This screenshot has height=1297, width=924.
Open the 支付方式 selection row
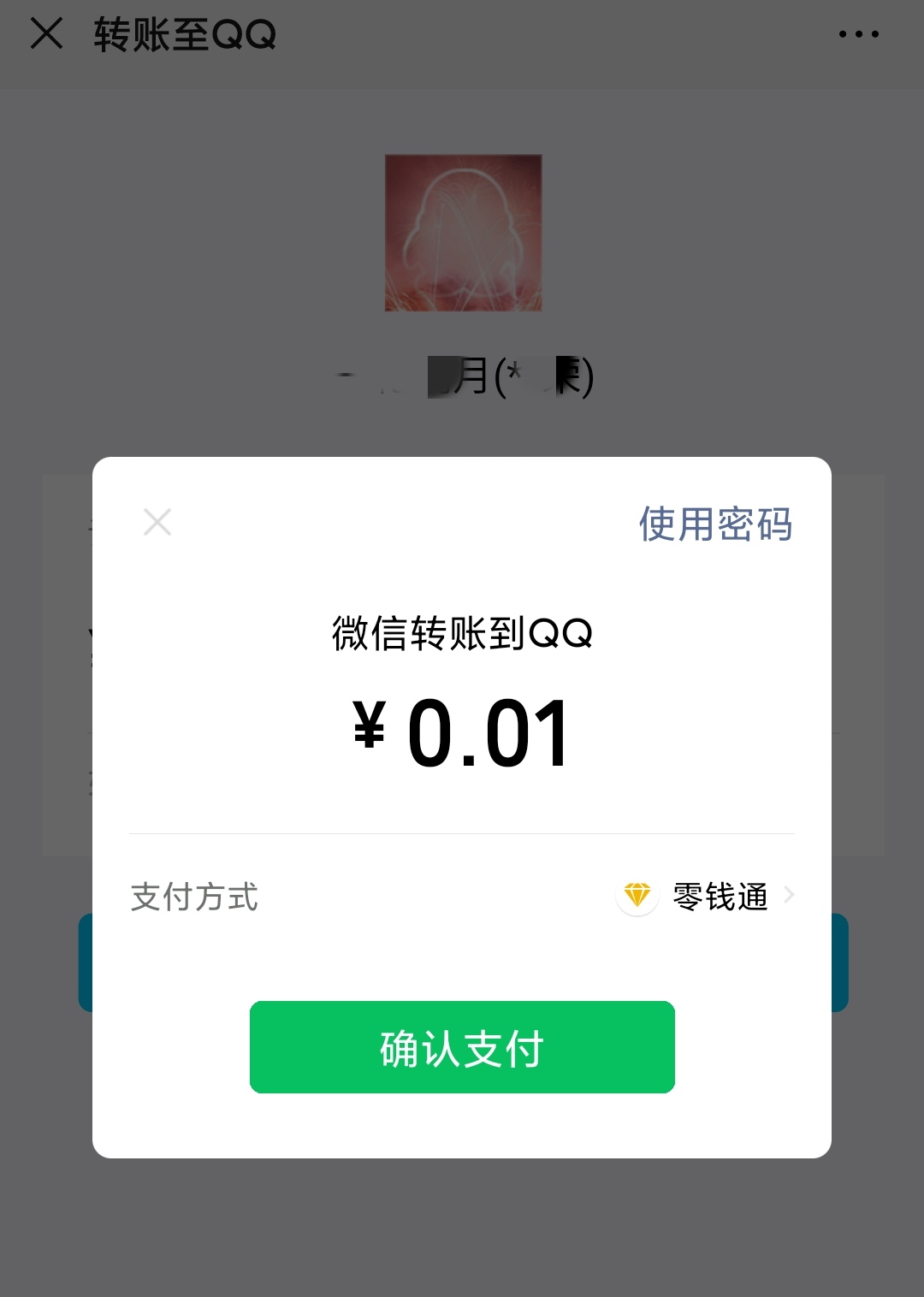(x=462, y=897)
